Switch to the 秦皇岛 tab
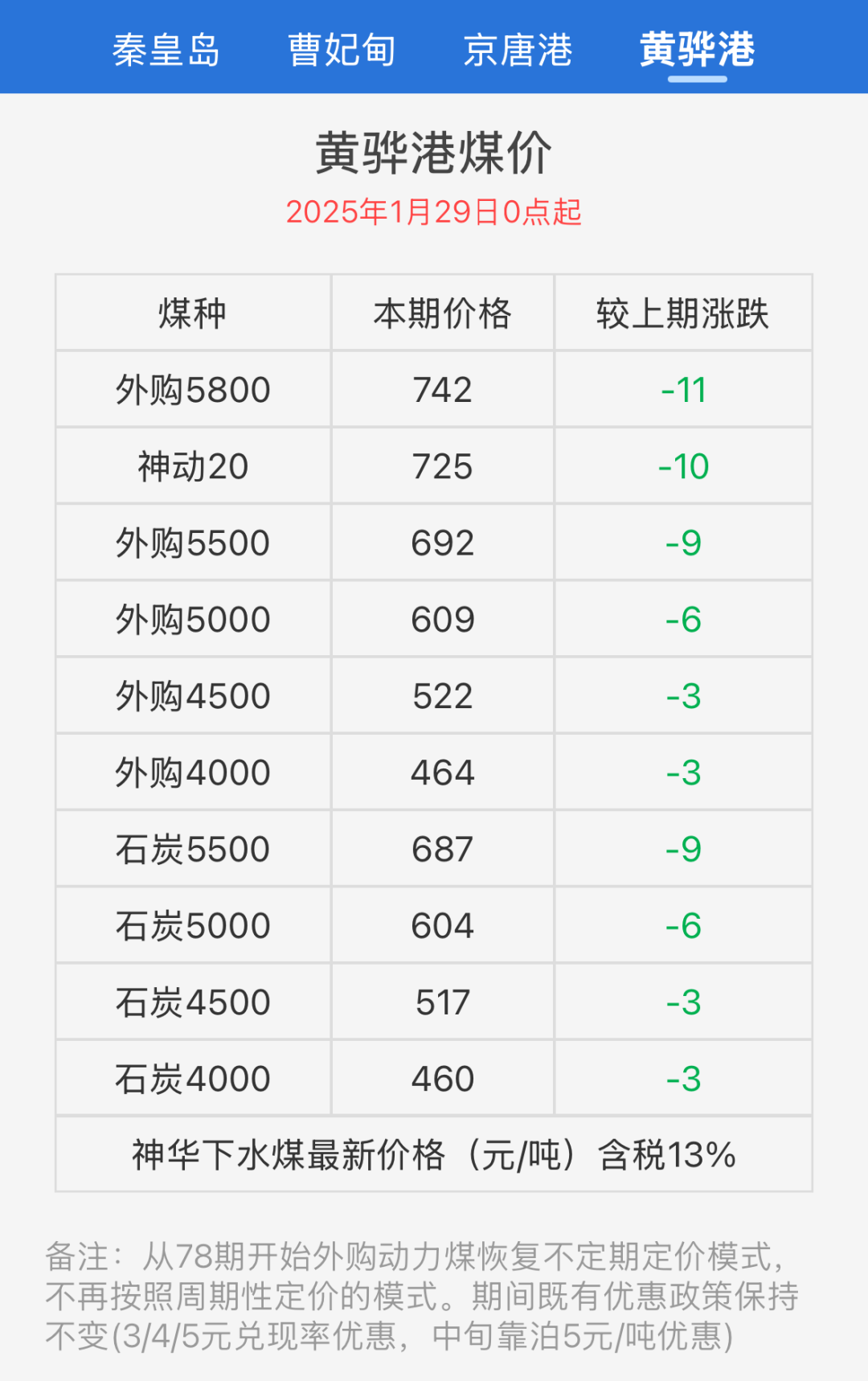Viewport: 868px width, 1381px height. pos(166,50)
